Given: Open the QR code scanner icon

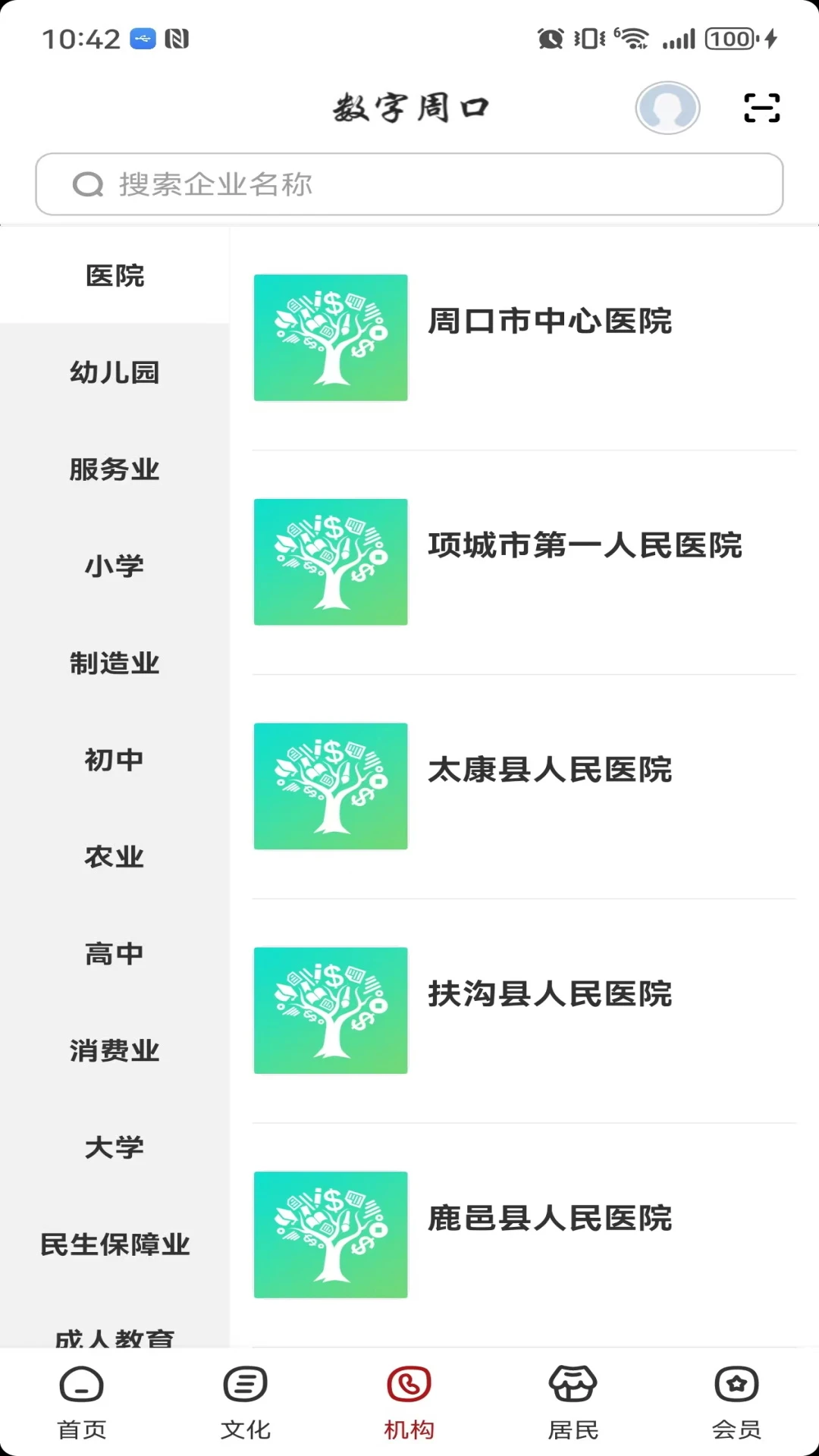Looking at the screenshot, I should pyautogui.click(x=761, y=108).
